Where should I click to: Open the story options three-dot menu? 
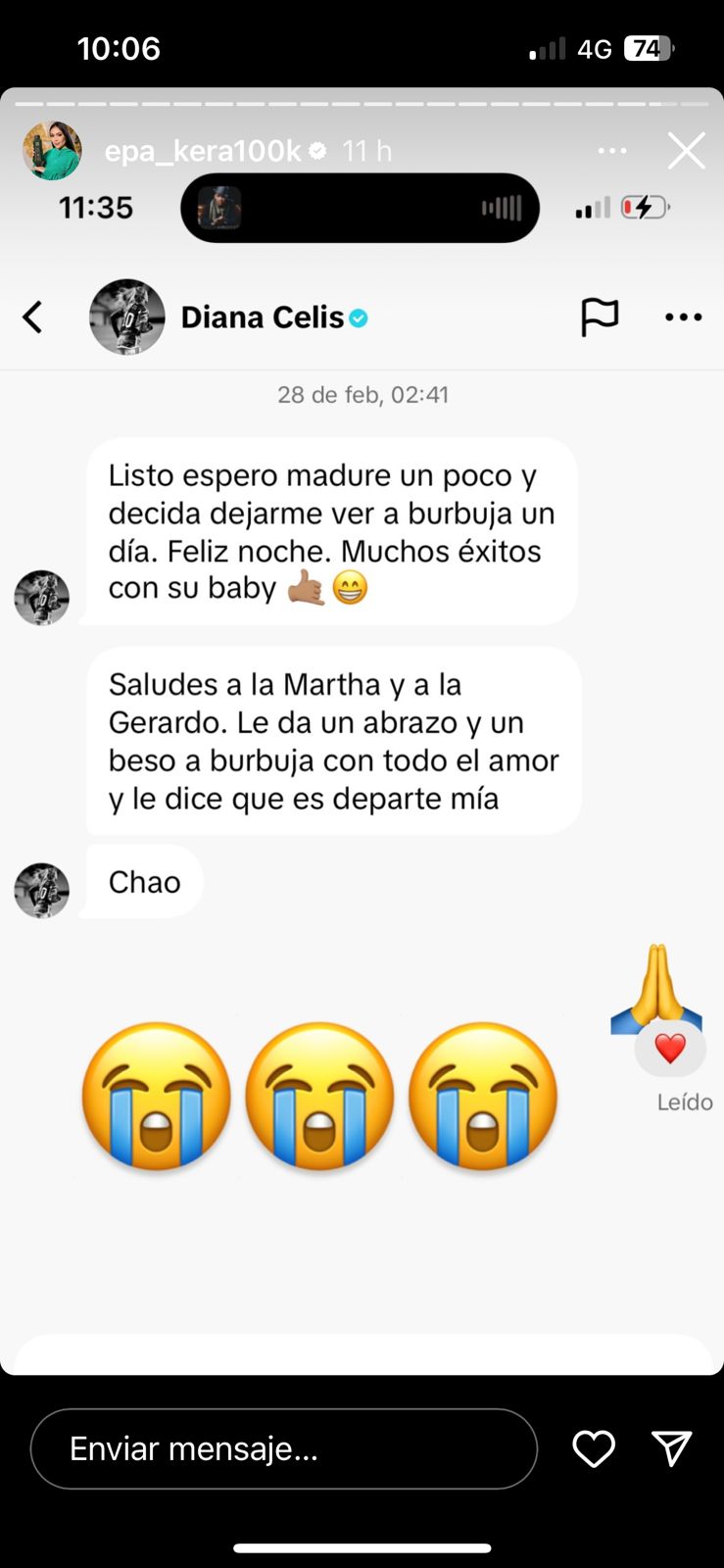click(612, 151)
